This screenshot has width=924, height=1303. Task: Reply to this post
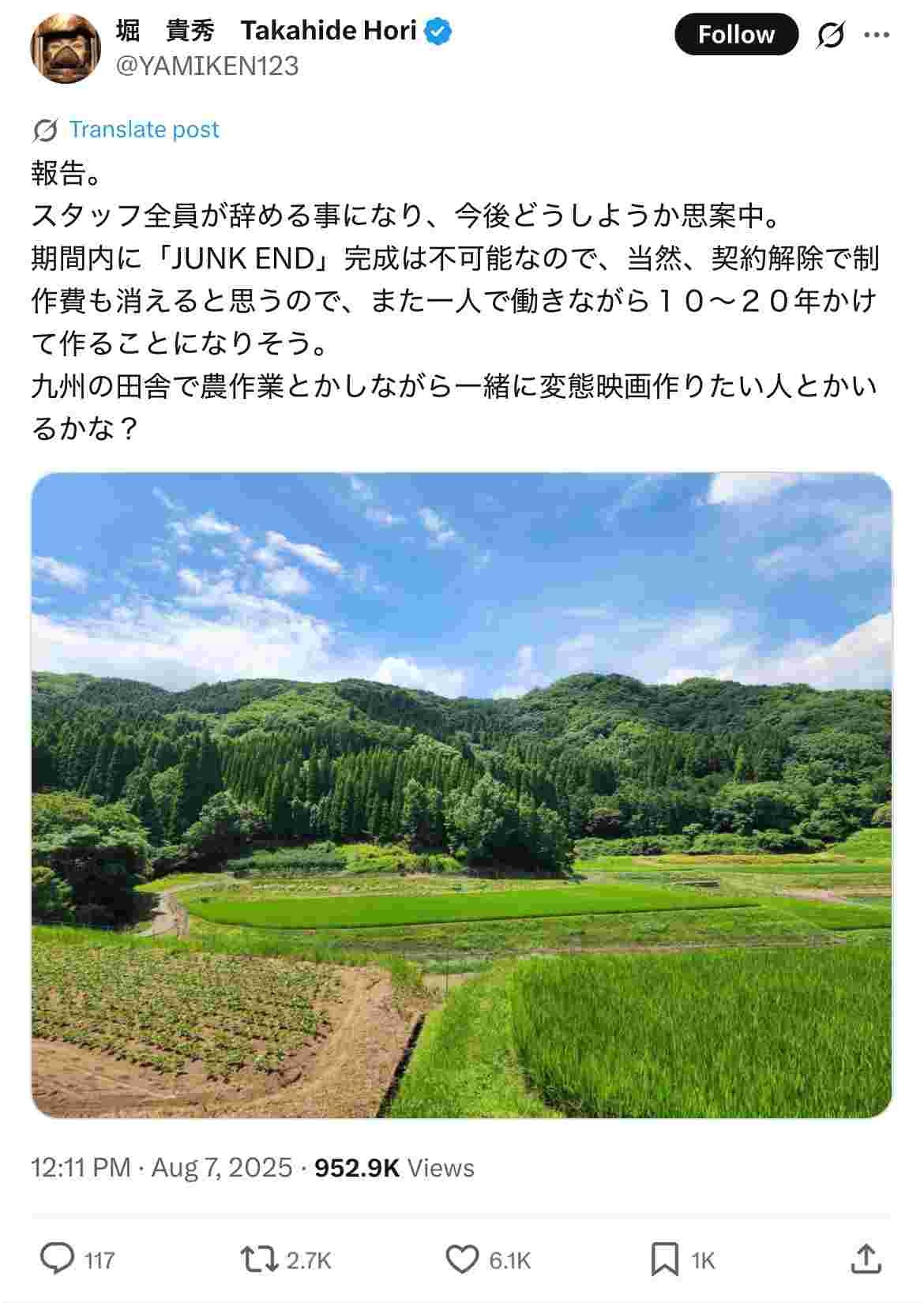(58, 1258)
